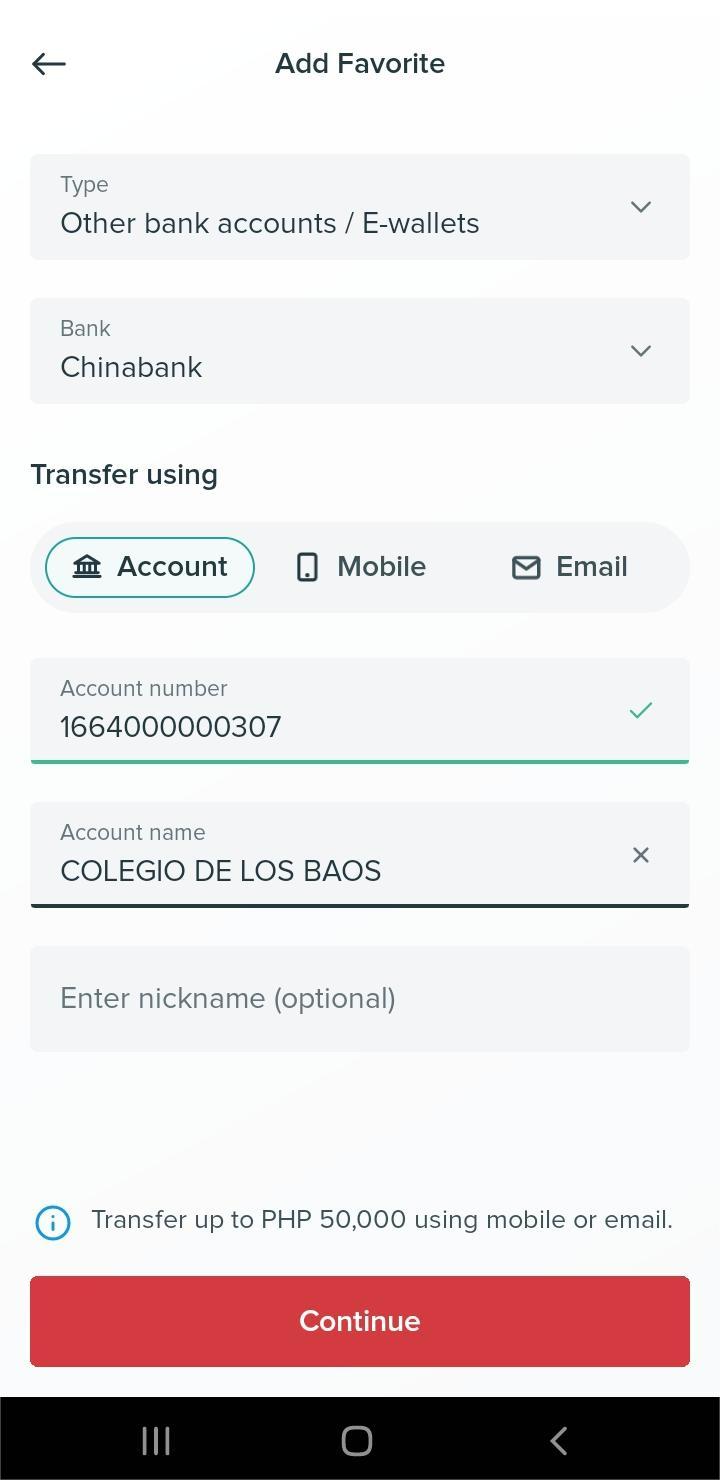720x1480 pixels.
Task: Edit the Account name field
Action: tap(330, 856)
